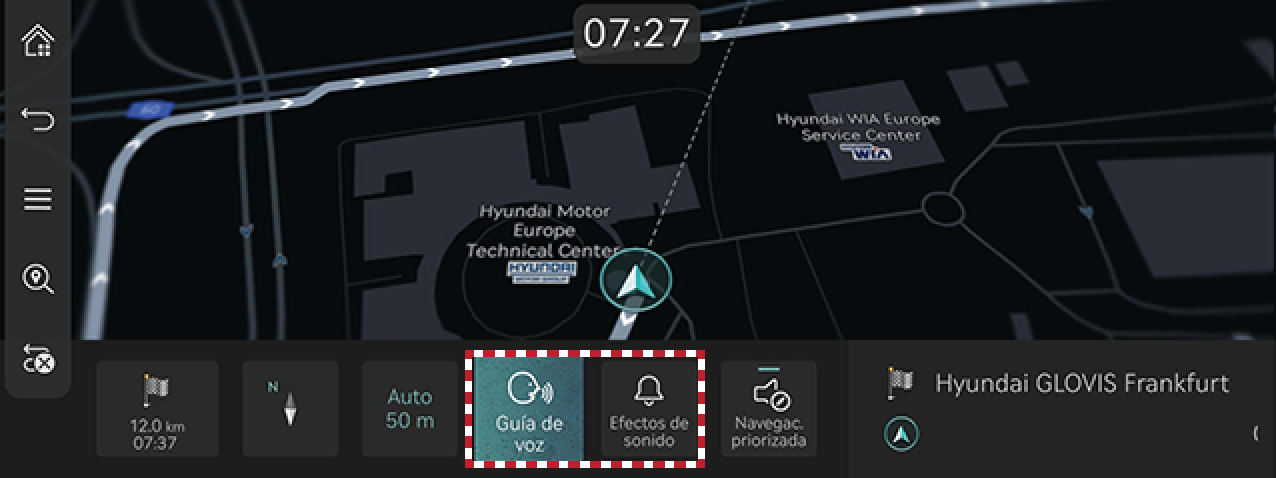The image size is (1276, 478).
Task: Tap the back arrow icon
Action: click(38, 121)
